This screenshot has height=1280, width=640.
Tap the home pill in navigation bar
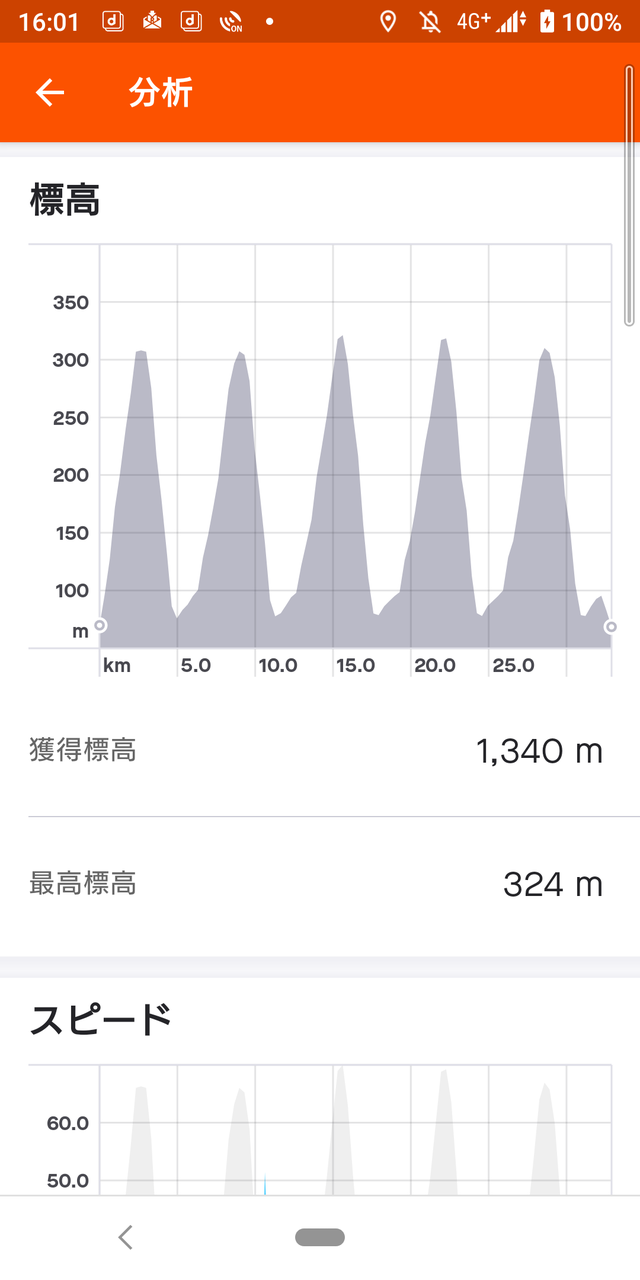point(320,1237)
